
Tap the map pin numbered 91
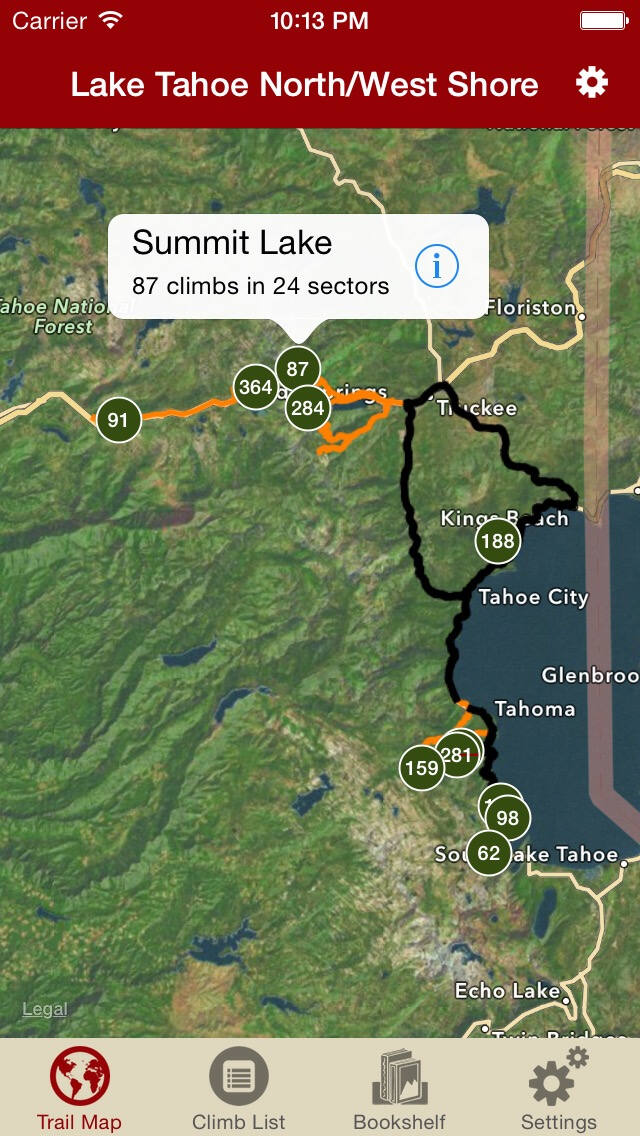click(118, 420)
